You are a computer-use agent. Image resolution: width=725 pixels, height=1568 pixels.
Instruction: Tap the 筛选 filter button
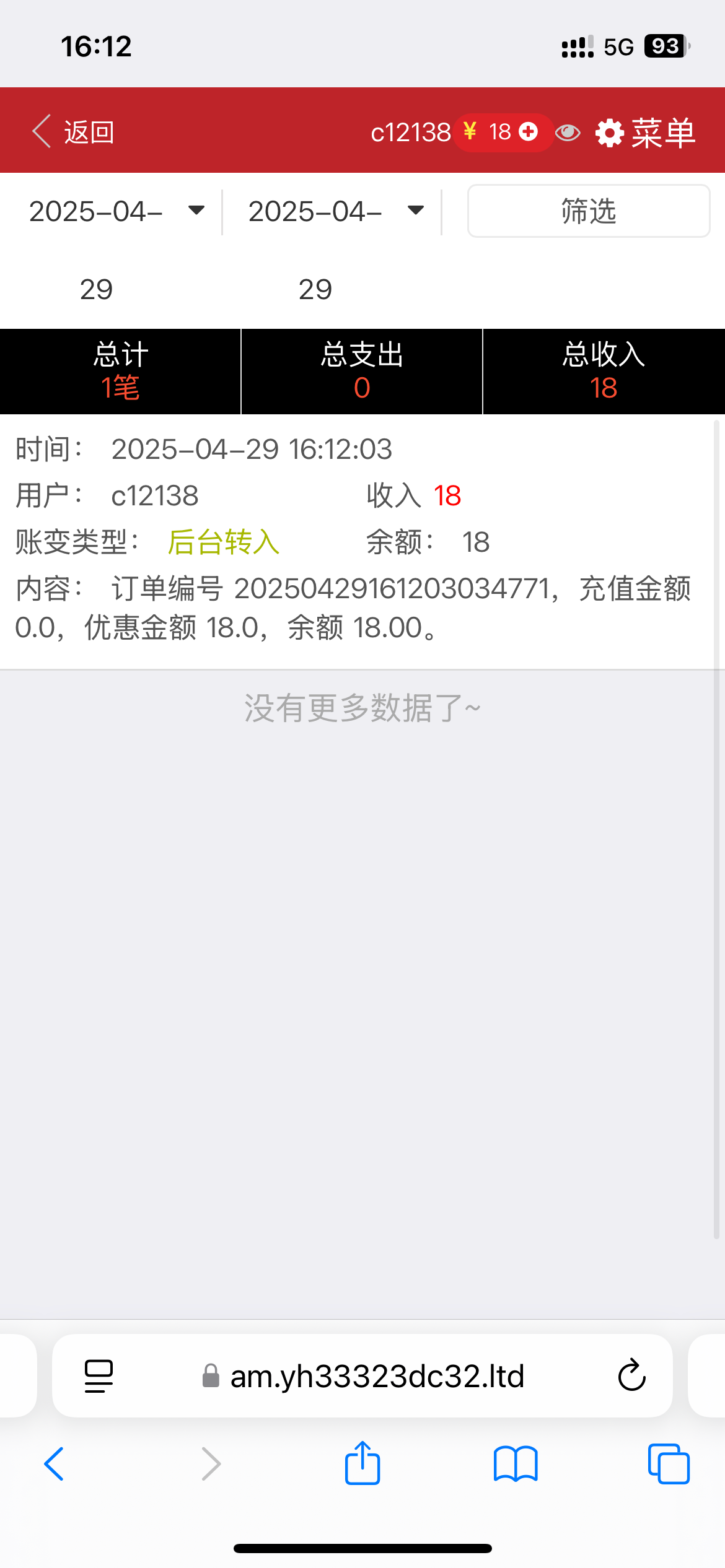[x=588, y=211]
